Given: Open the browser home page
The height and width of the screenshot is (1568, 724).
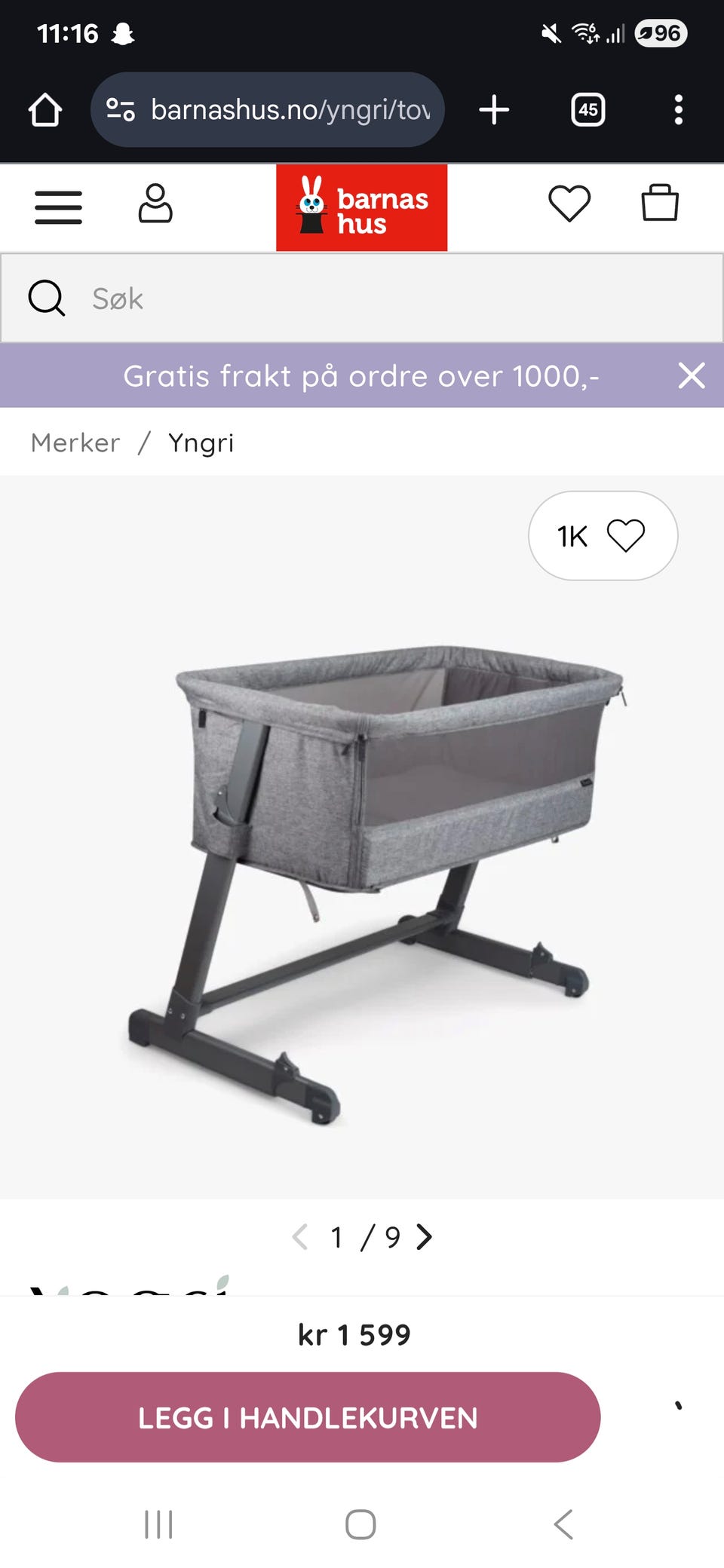Looking at the screenshot, I should point(45,110).
